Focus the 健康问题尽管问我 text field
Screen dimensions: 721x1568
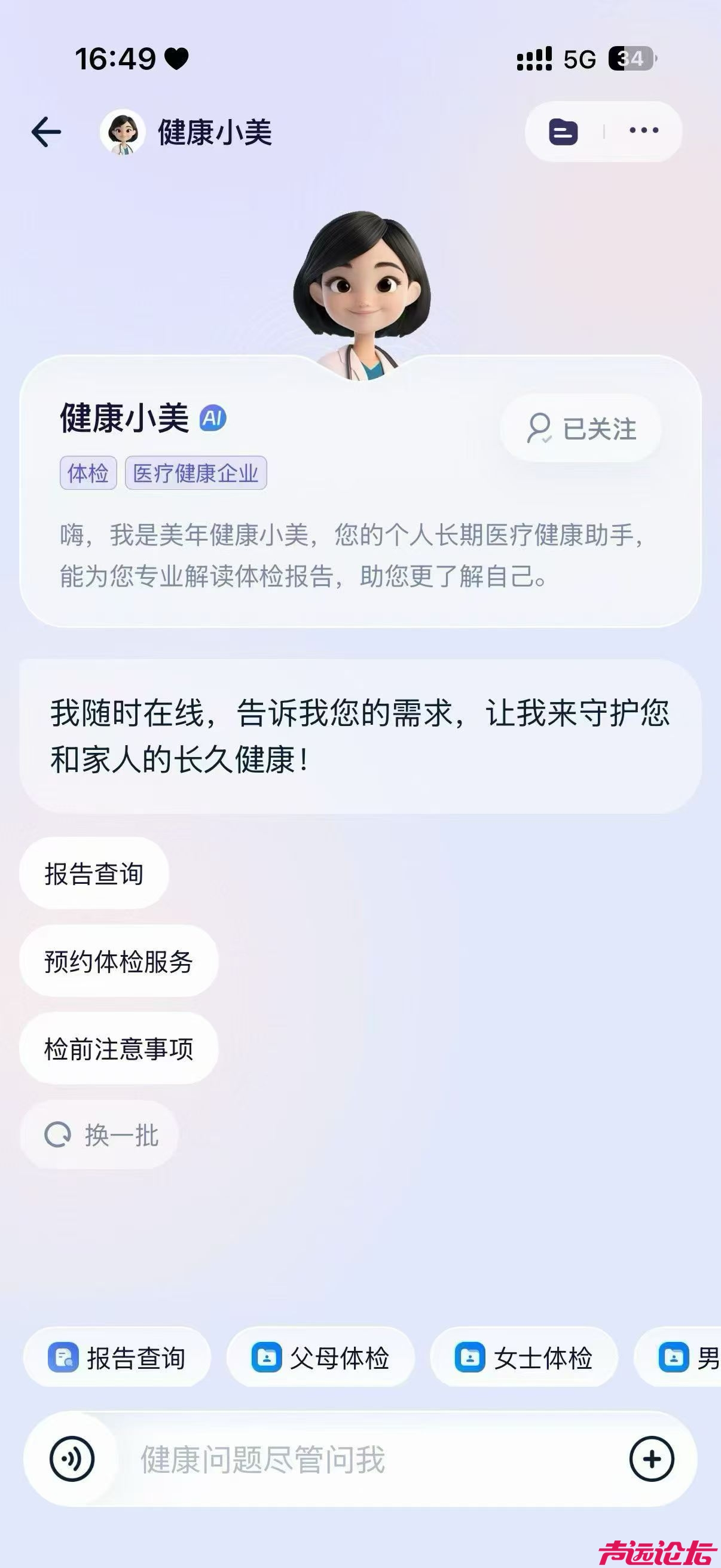click(x=365, y=1459)
